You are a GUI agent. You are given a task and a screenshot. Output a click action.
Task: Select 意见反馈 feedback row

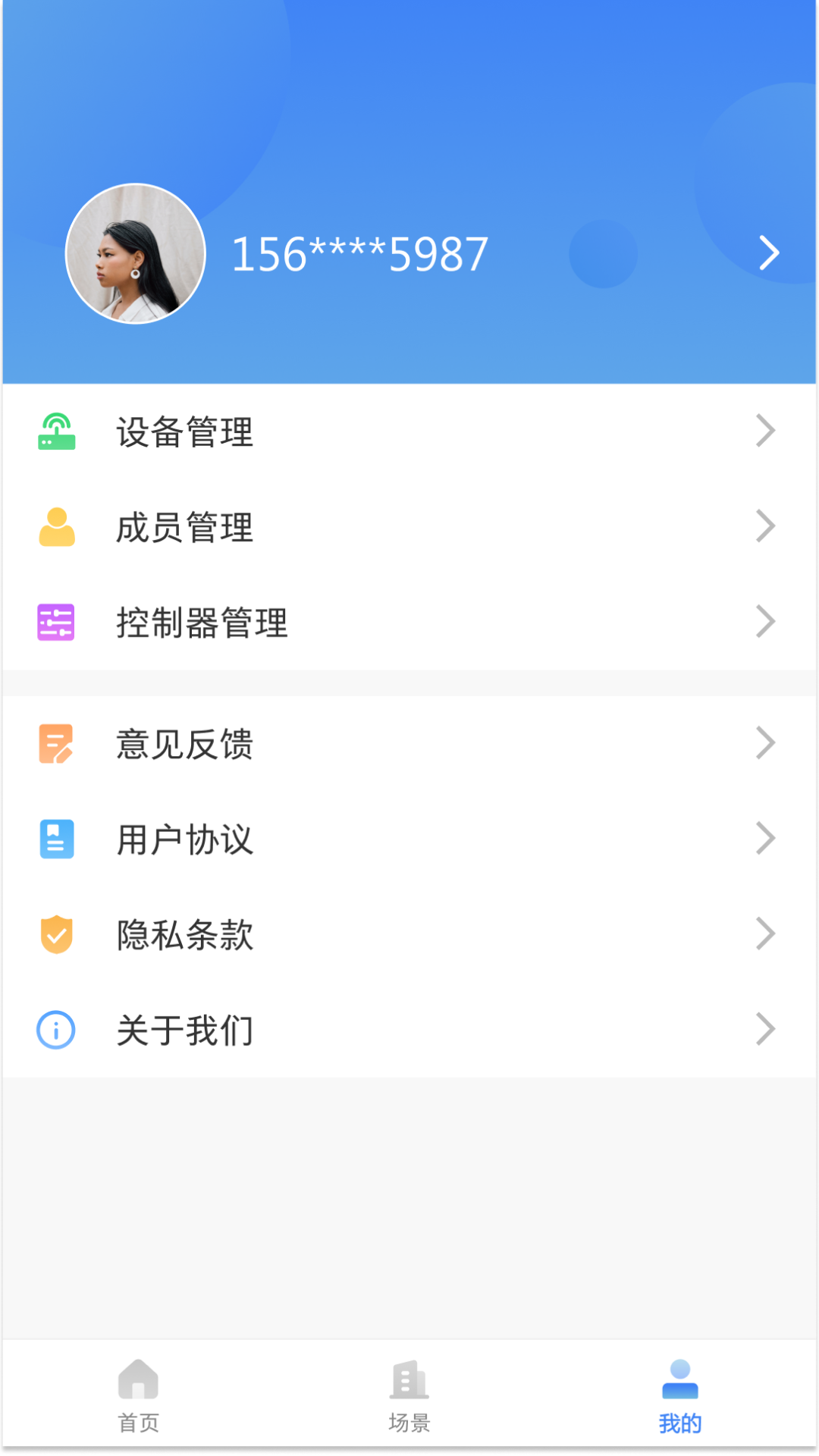coord(409,744)
